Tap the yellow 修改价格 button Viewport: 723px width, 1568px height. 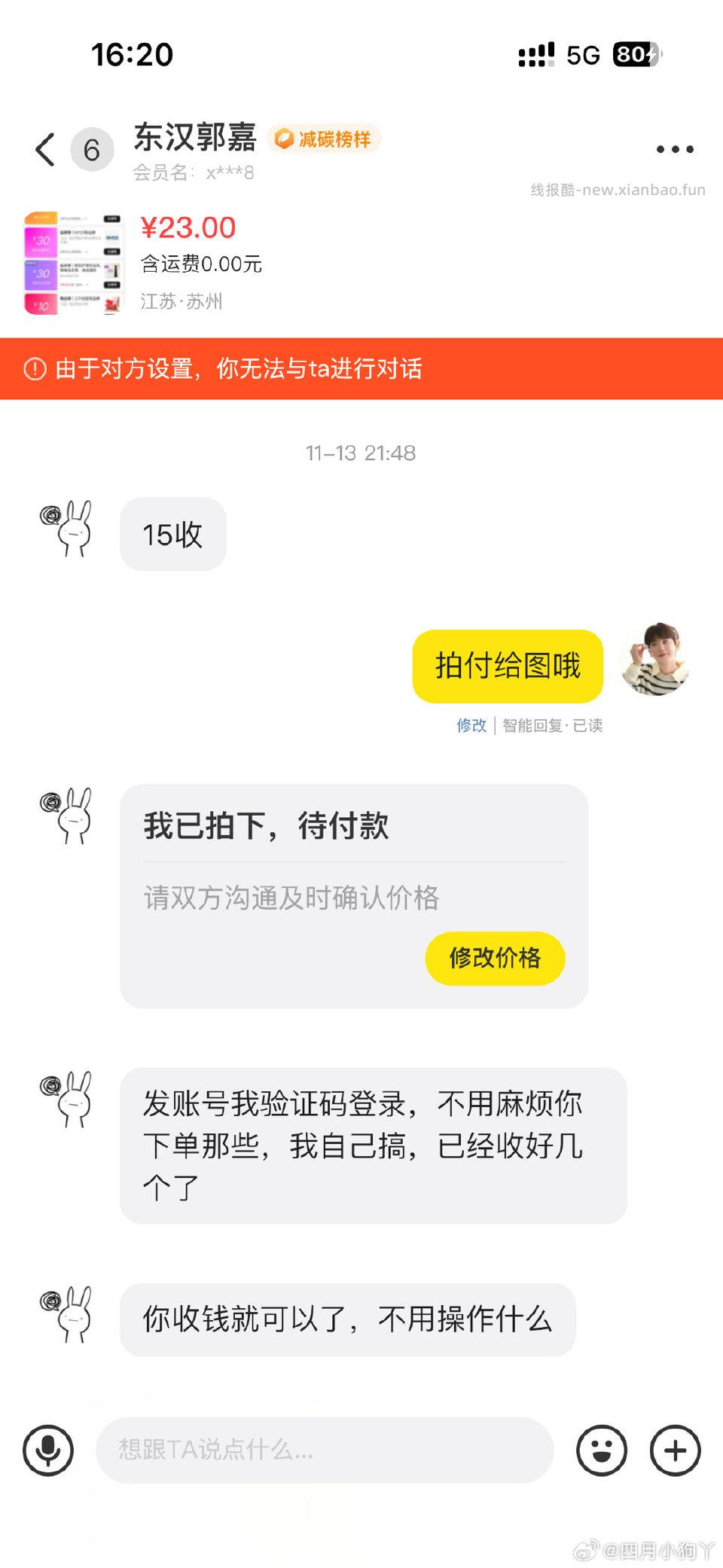(495, 958)
